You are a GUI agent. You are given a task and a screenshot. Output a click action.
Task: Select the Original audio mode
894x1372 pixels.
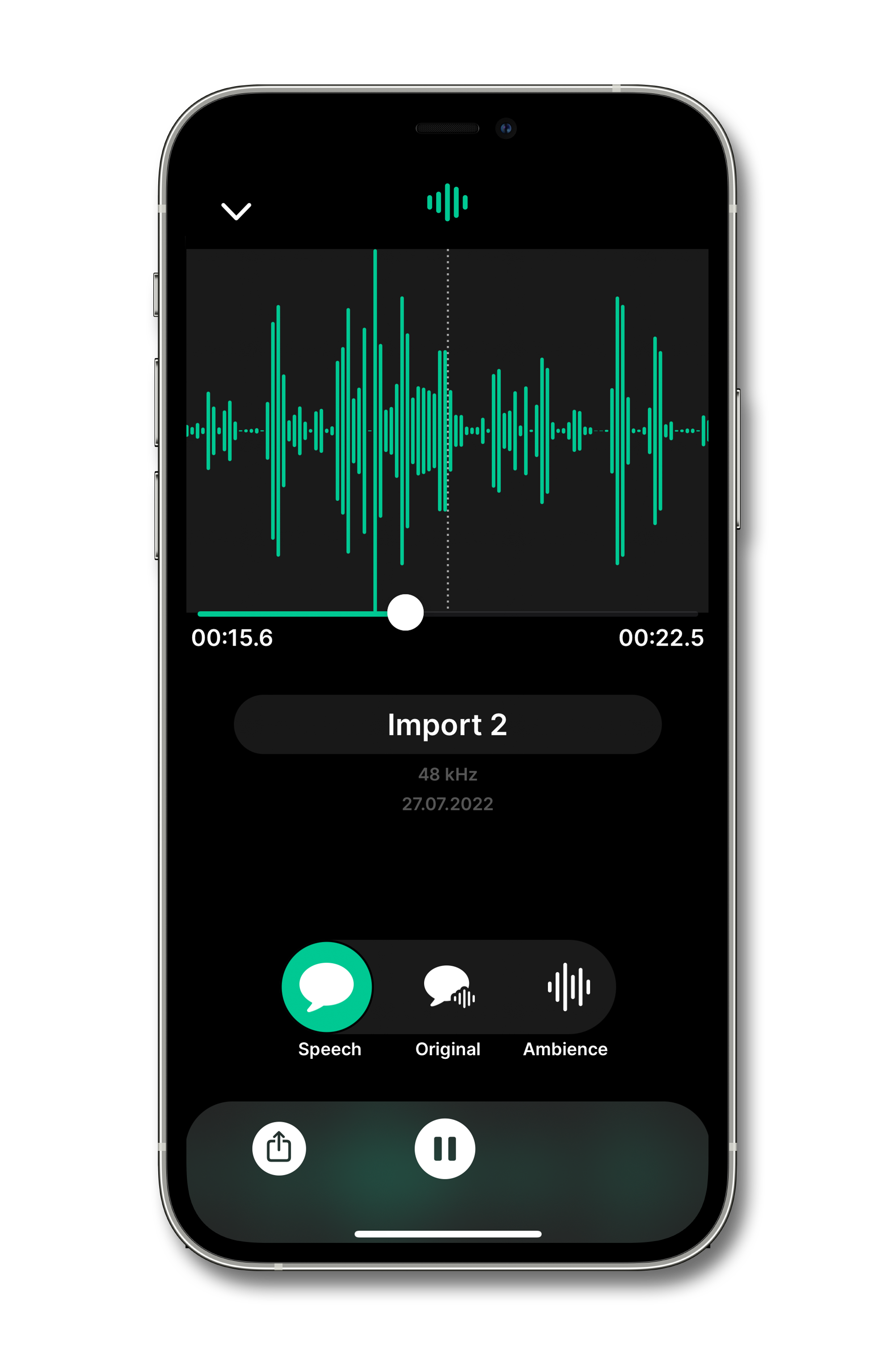pyautogui.click(x=448, y=987)
